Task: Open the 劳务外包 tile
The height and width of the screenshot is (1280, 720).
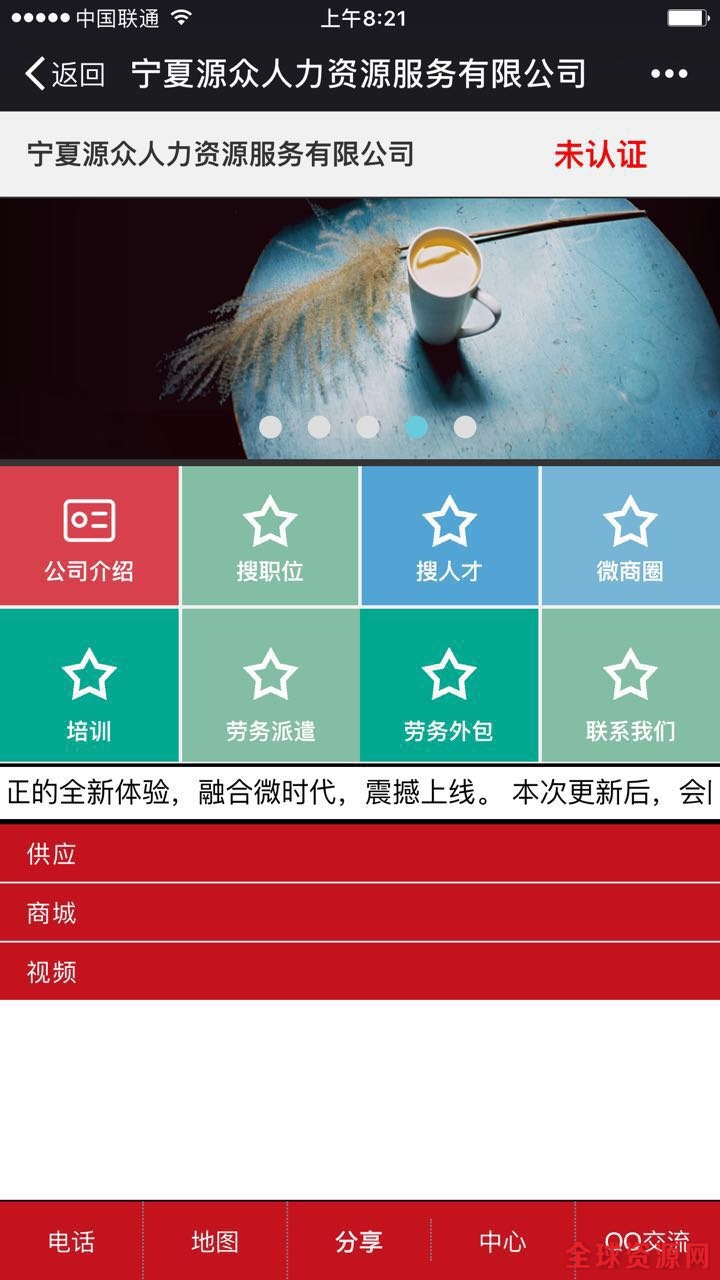Action: click(449, 687)
